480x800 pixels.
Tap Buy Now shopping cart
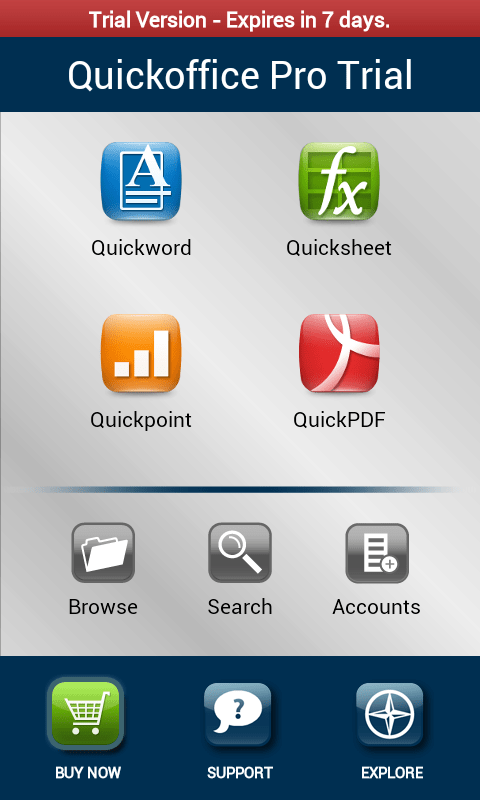pos(86,713)
